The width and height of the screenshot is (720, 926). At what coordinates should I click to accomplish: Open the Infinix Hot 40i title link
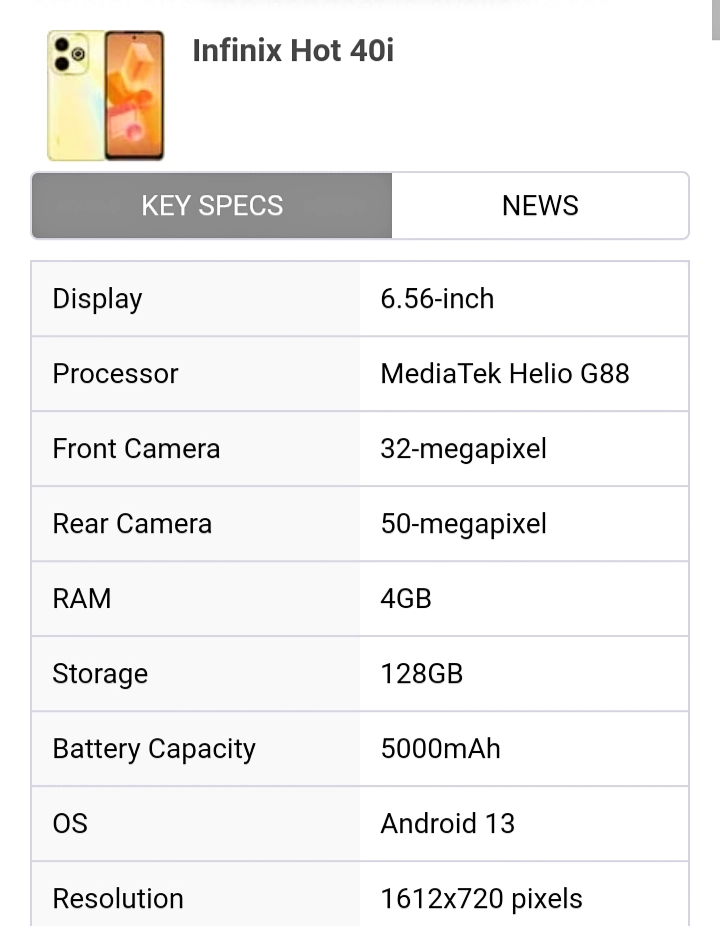tap(293, 51)
